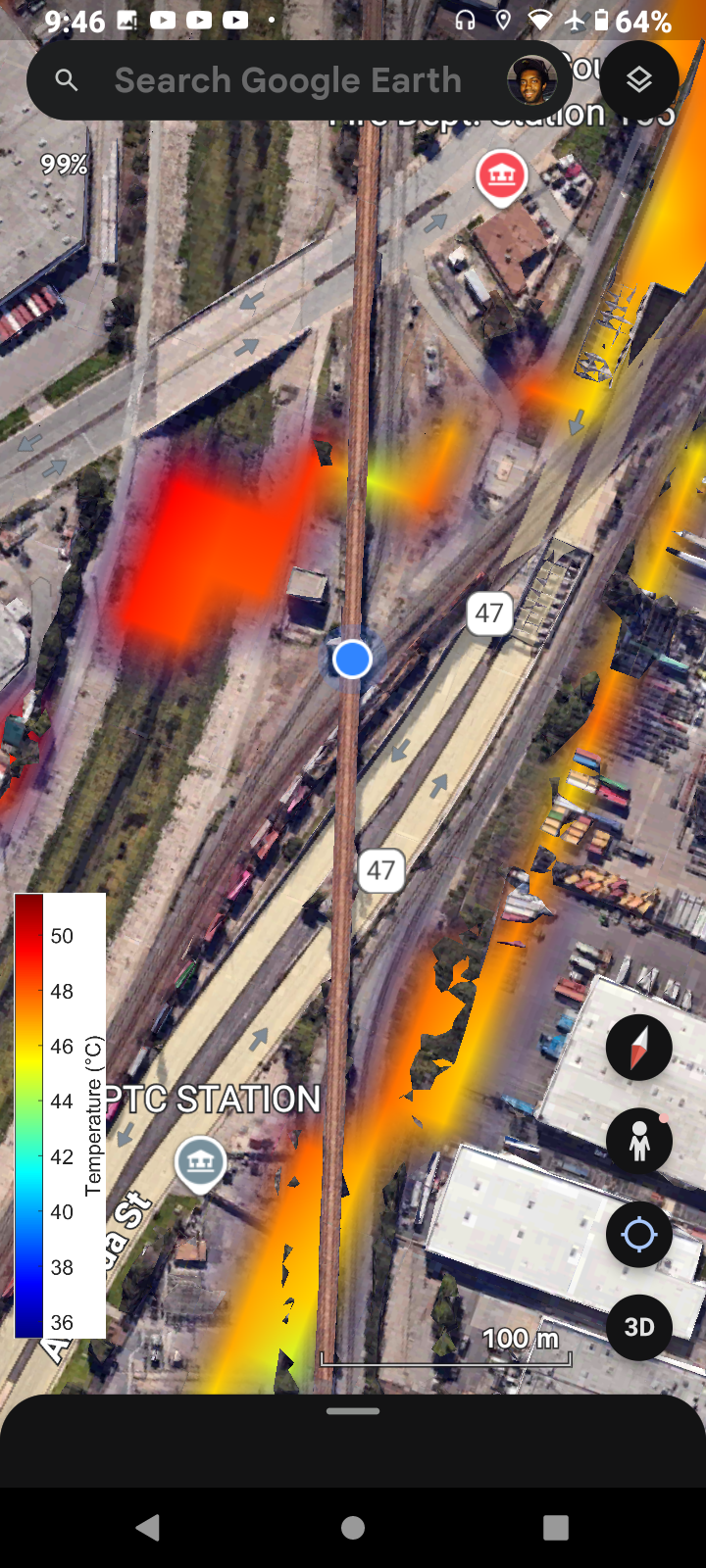Viewport: 706px width, 1568px height.
Task: Open Street View pegman button
Action: (638, 1141)
